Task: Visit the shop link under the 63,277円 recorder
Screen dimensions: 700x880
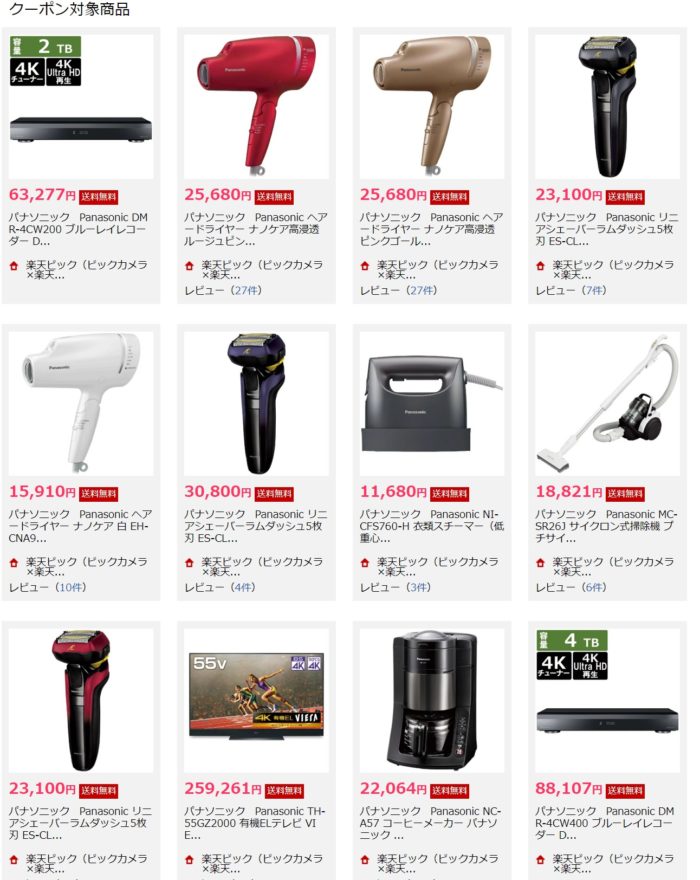Action: coord(86,270)
